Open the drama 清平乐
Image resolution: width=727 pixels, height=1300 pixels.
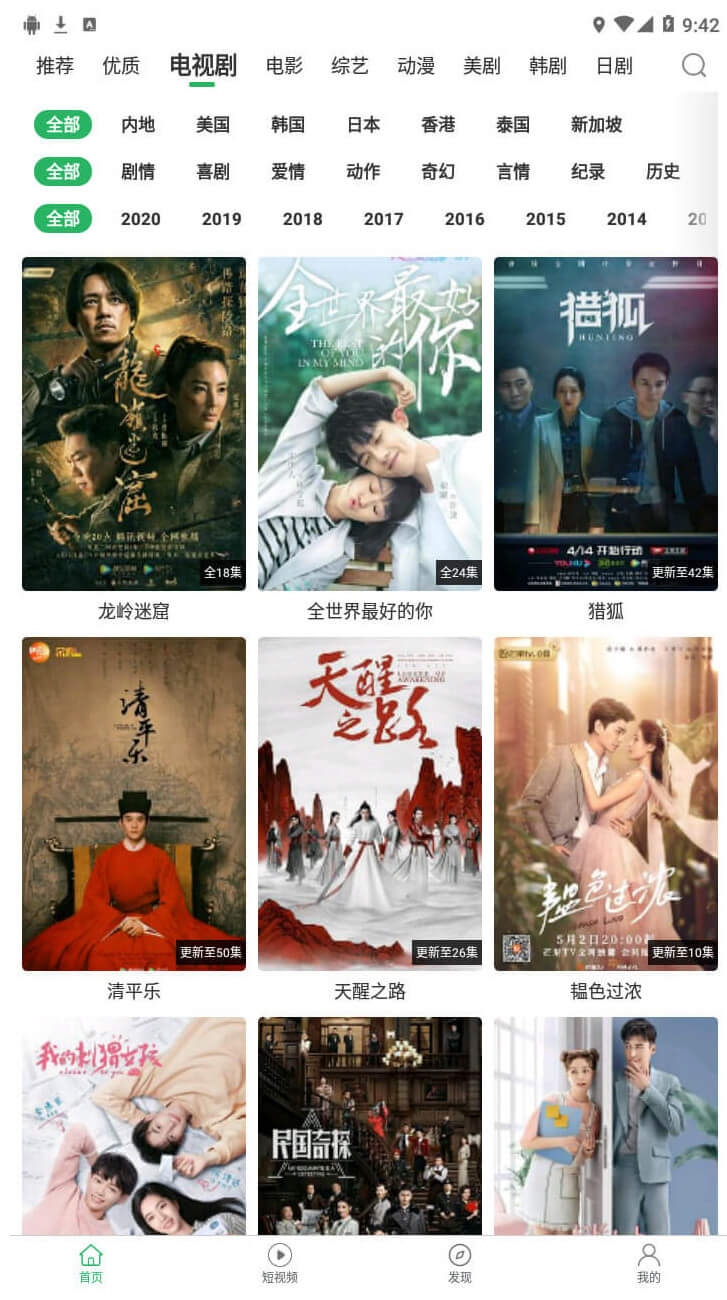(134, 804)
